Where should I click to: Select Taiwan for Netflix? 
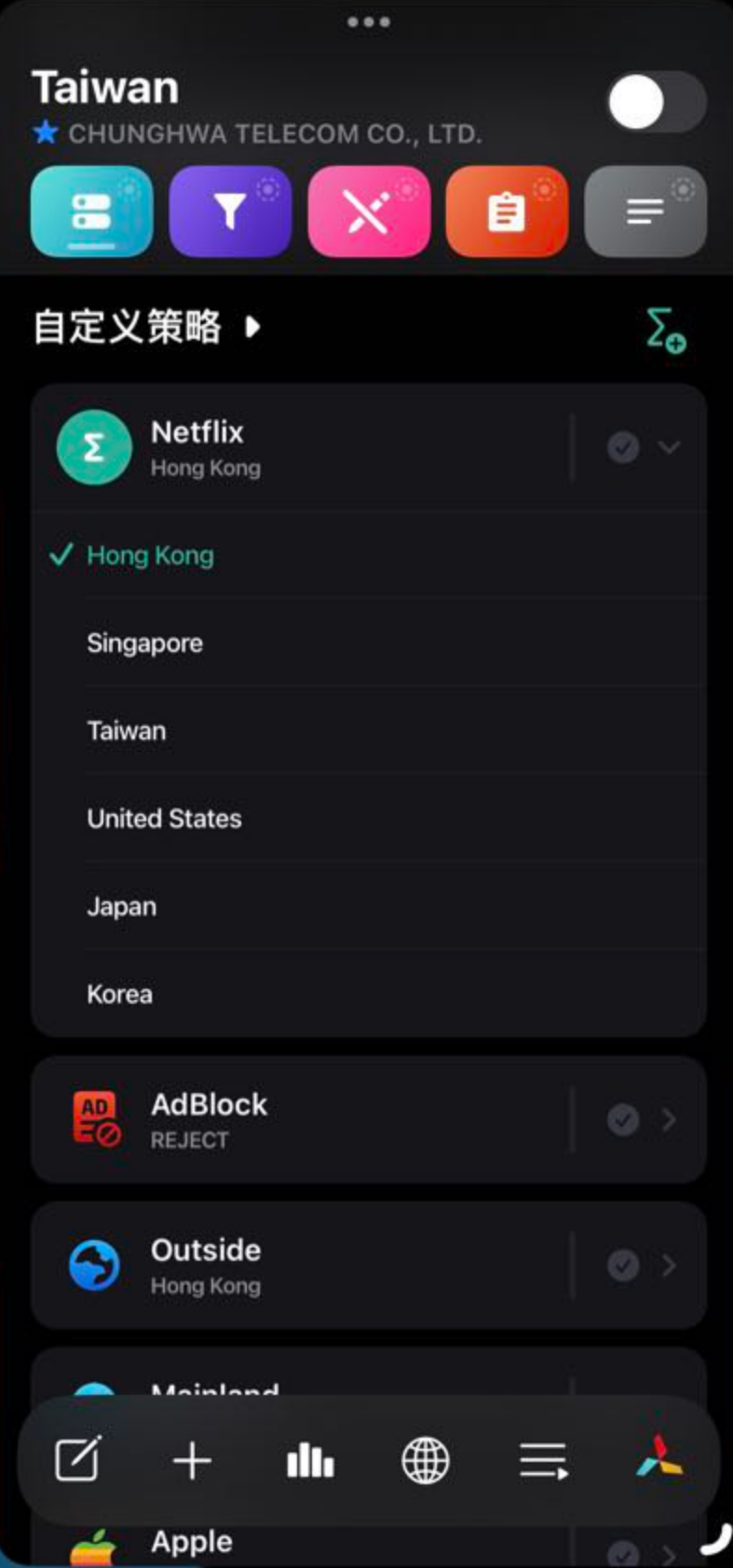pyautogui.click(x=127, y=731)
